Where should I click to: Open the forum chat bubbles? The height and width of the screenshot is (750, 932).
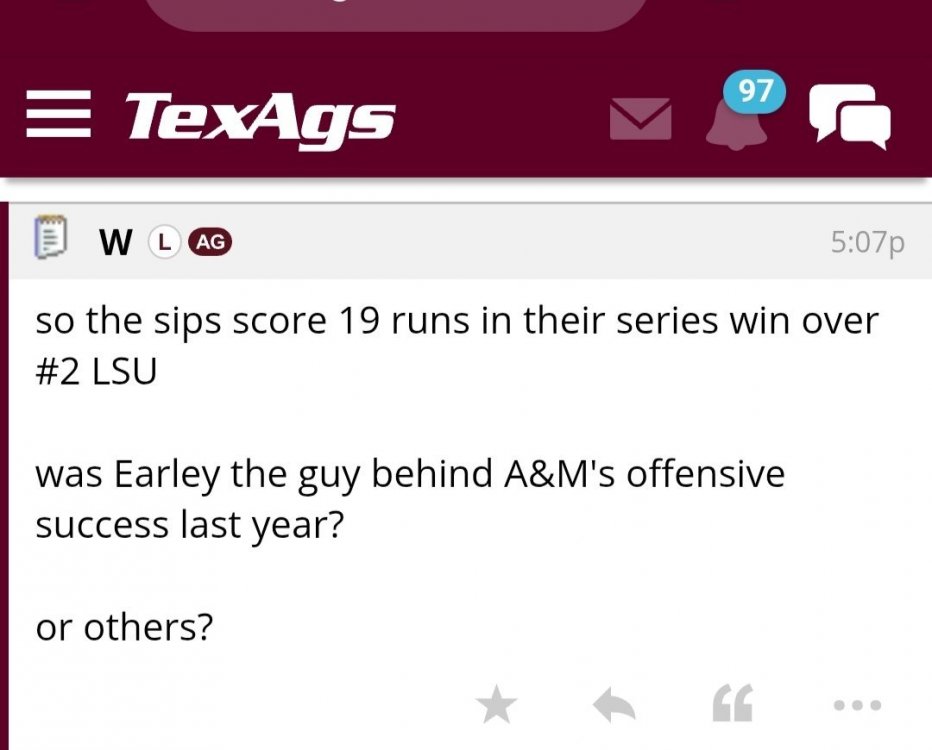[x=848, y=115]
